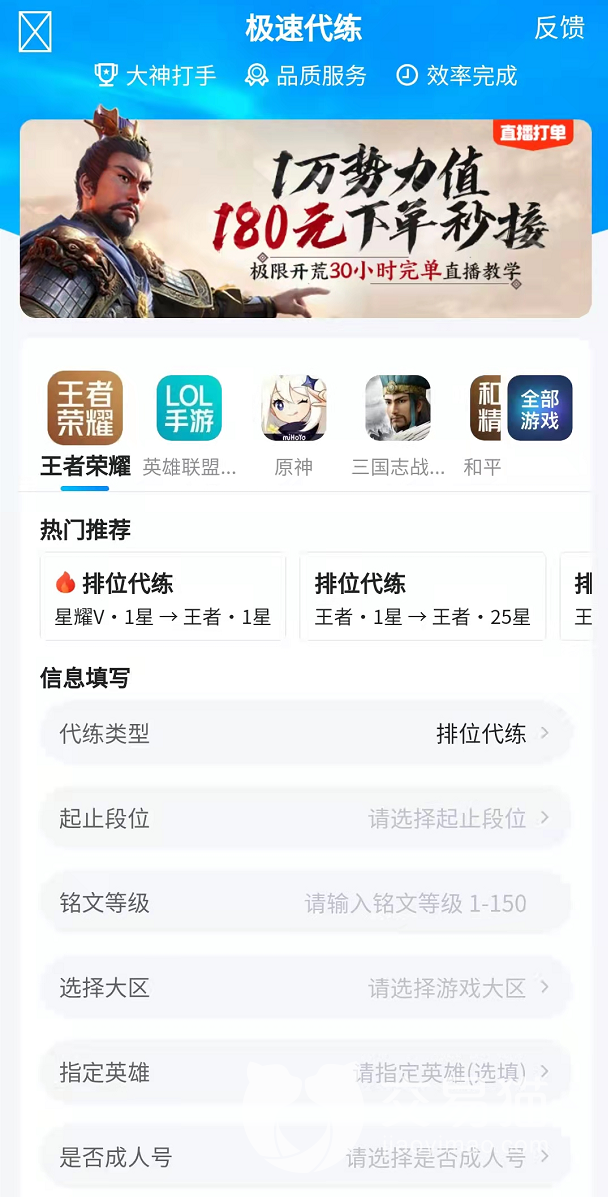The height and width of the screenshot is (1197, 608).
Task: Open the 反馈 feedback page
Action: 559,28
